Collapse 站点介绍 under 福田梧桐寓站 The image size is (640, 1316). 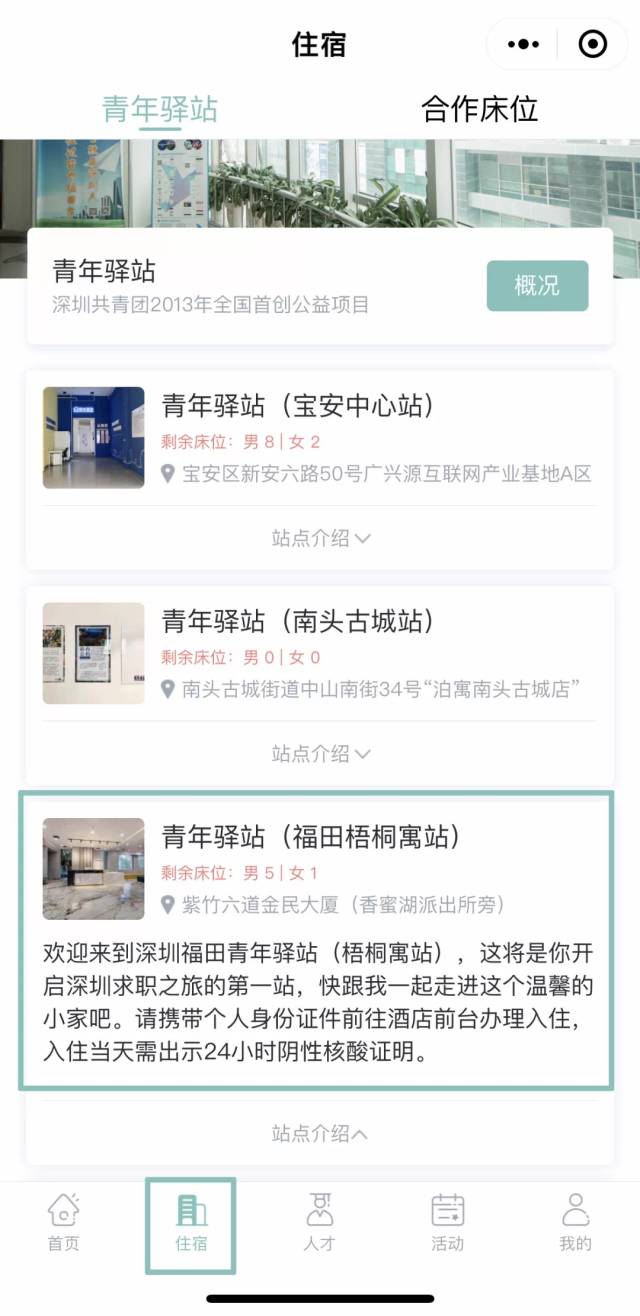tap(320, 1133)
